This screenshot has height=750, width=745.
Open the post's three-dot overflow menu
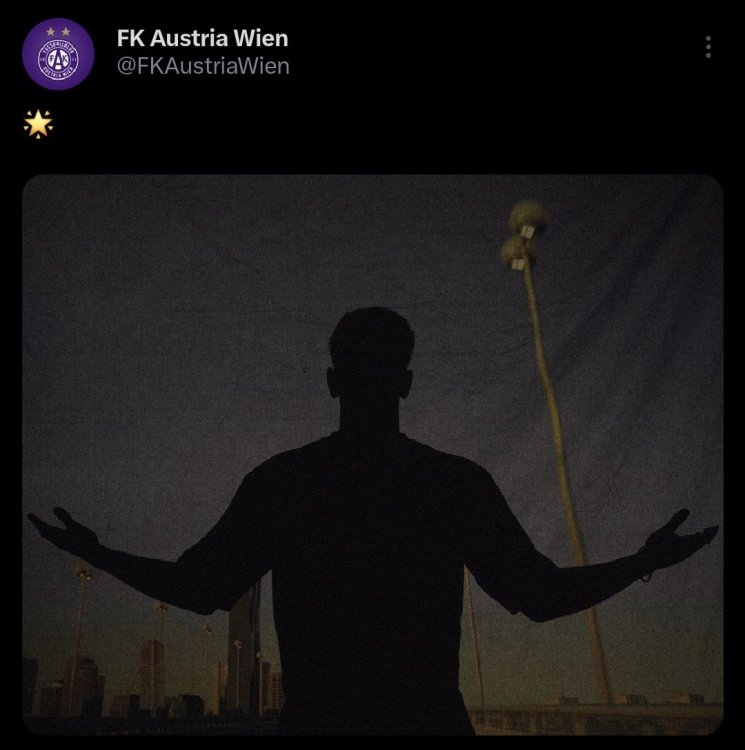click(x=708, y=47)
